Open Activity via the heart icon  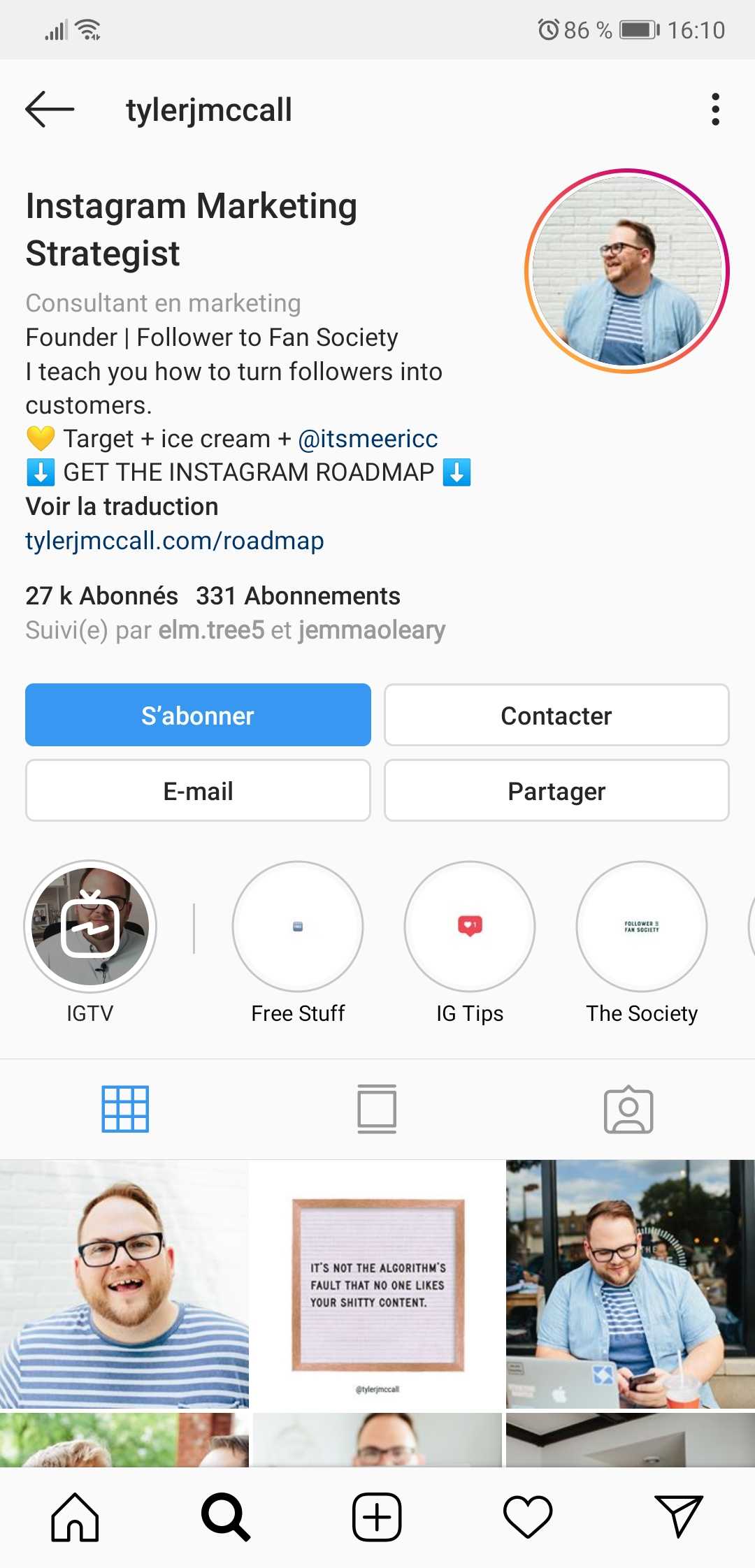coord(528,1515)
